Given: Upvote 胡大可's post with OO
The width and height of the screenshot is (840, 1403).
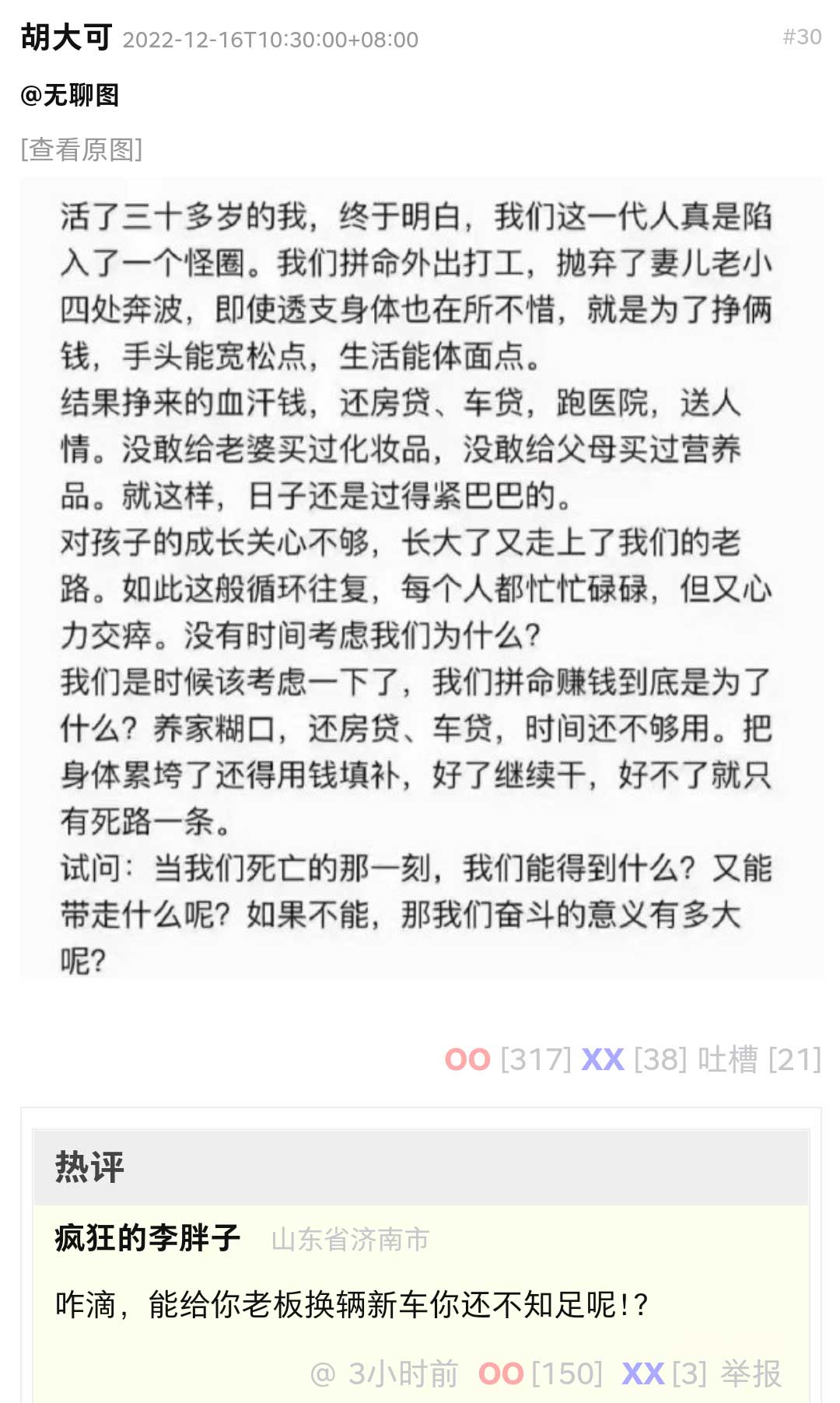Looking at the screenshot, I should (467, 1059).
